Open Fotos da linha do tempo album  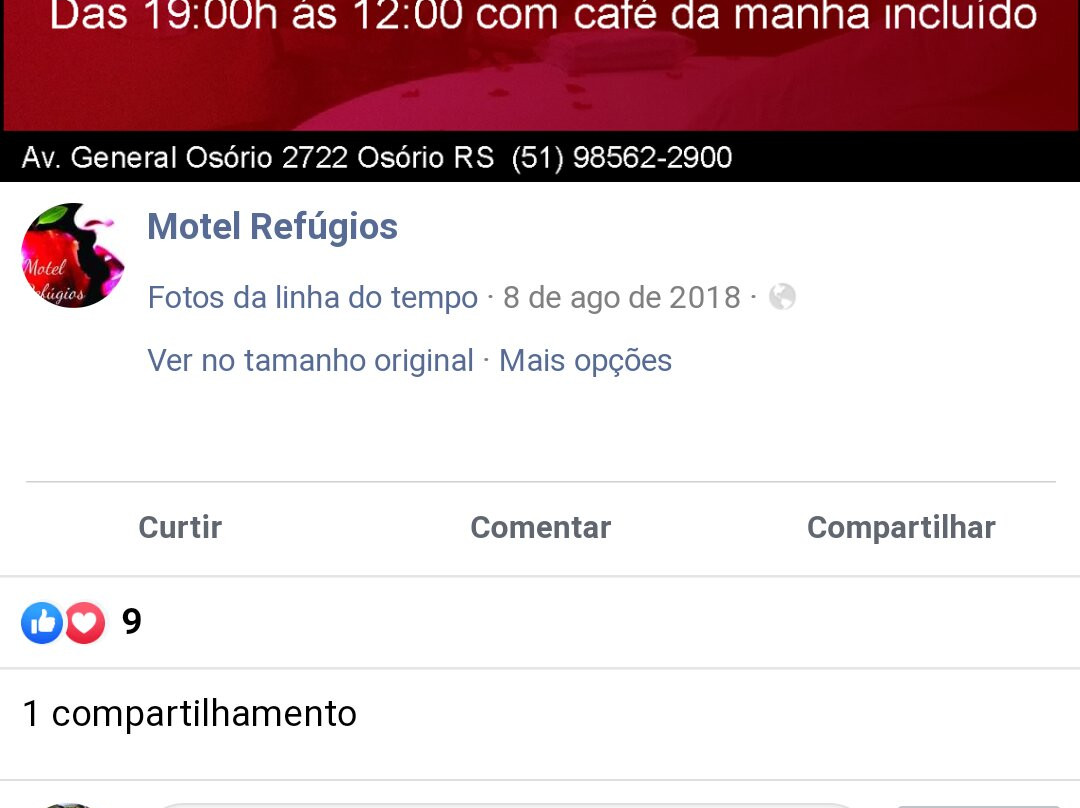(312, 298)
